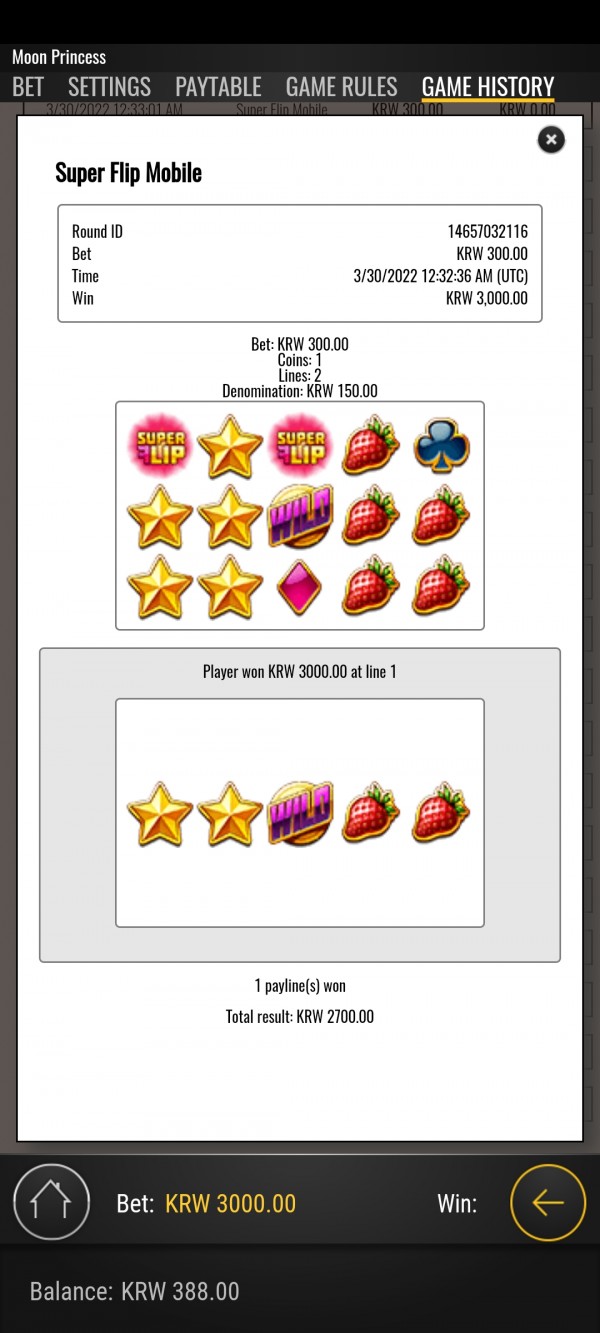The width and height of the screenshot is (600, 1333).
Task: Close the Super Flip Mobile round details
Action: tap(551, 139)
